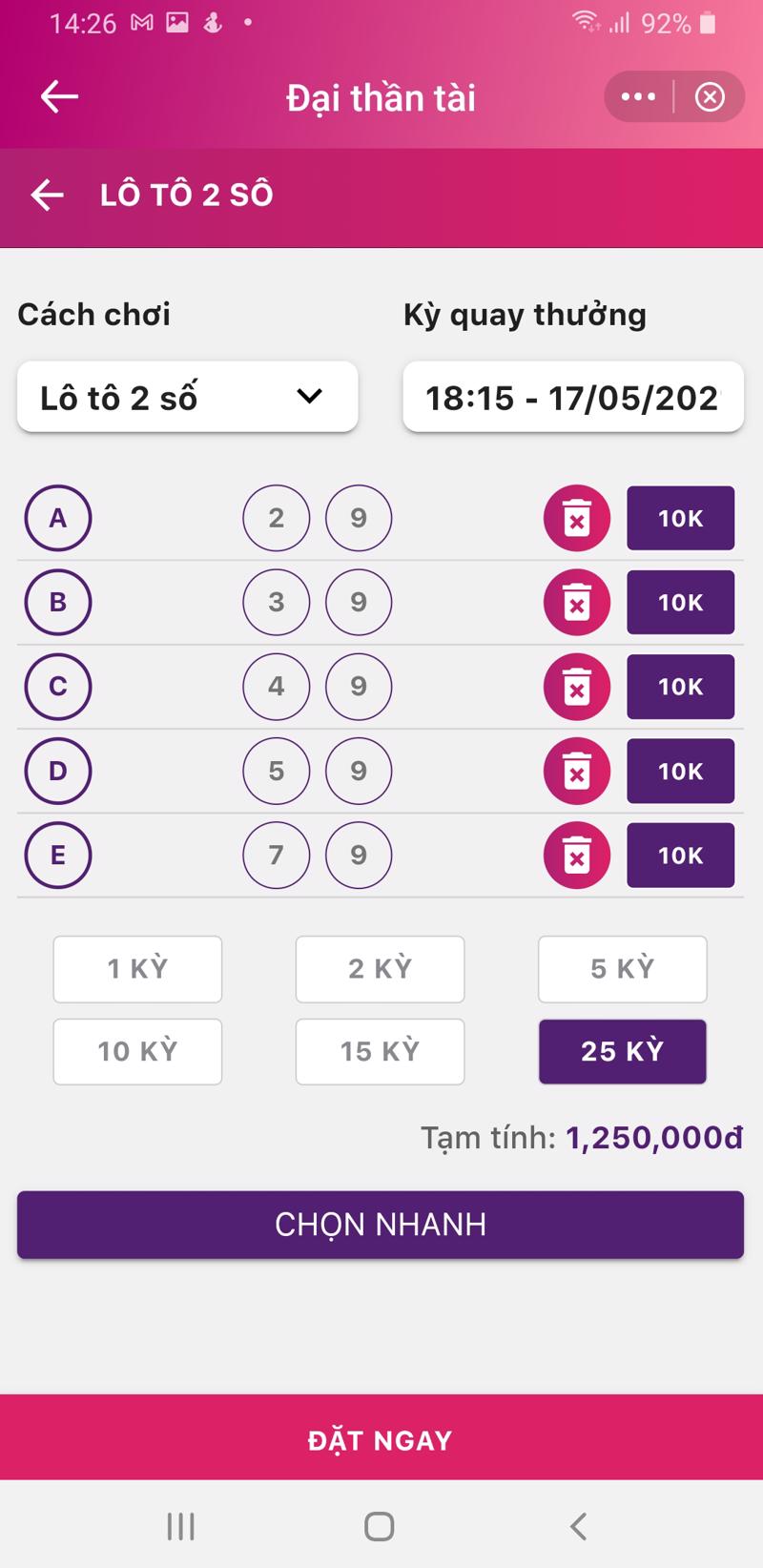Delete row E numbers
Viewport: 763px width, 1568px height.
click(576, 855)
